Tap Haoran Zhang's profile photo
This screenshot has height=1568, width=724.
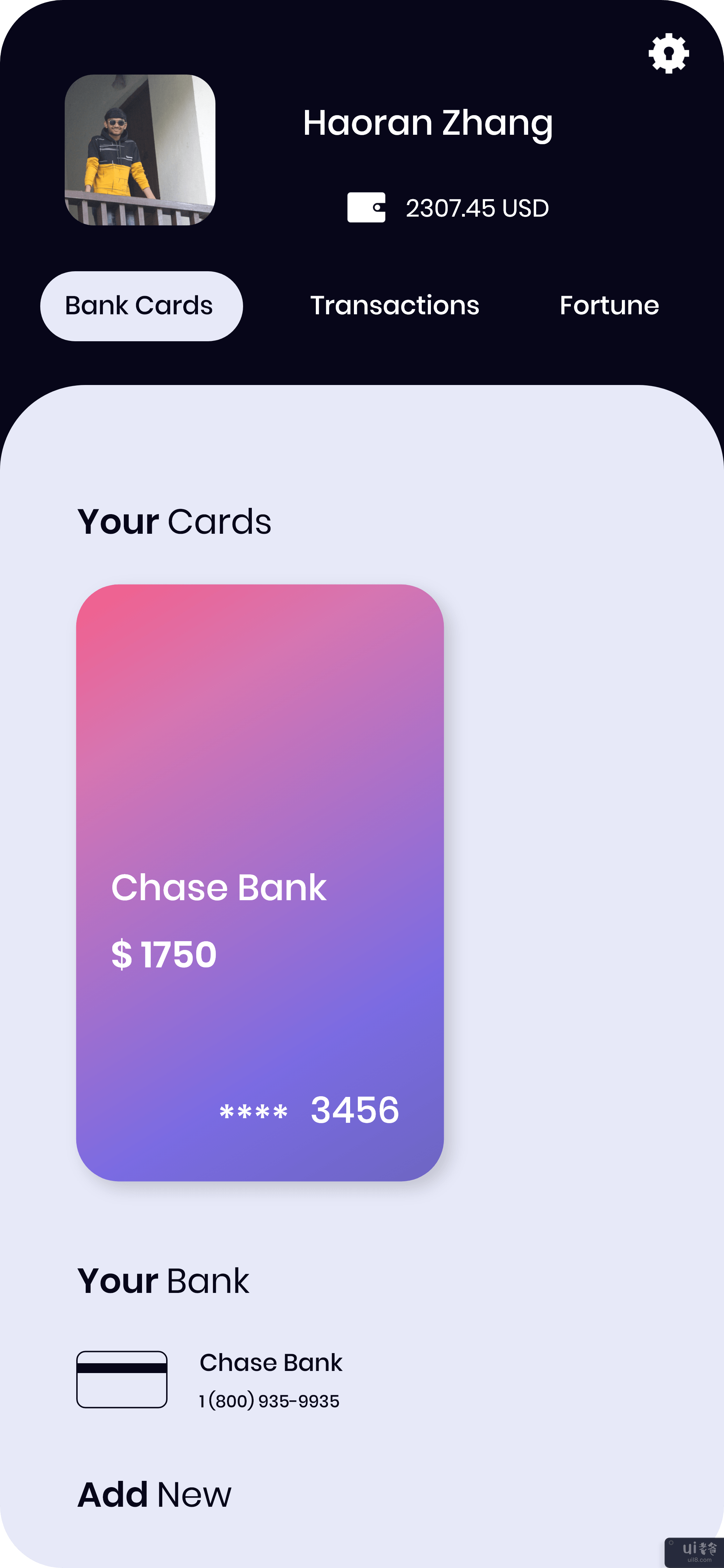(x=140, y=150)
